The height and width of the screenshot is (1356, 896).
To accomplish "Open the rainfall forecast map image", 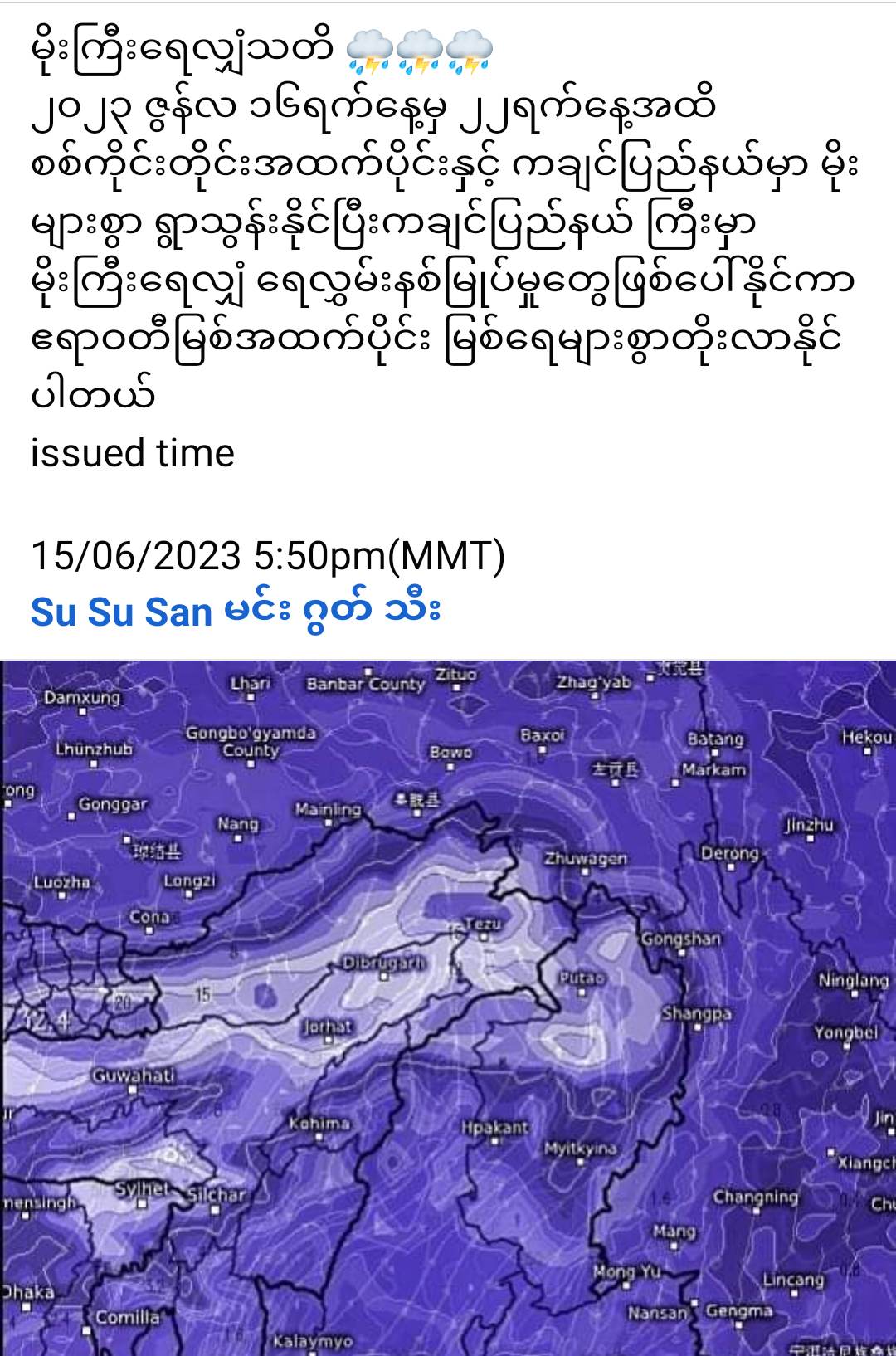I will pos(448,1007).
